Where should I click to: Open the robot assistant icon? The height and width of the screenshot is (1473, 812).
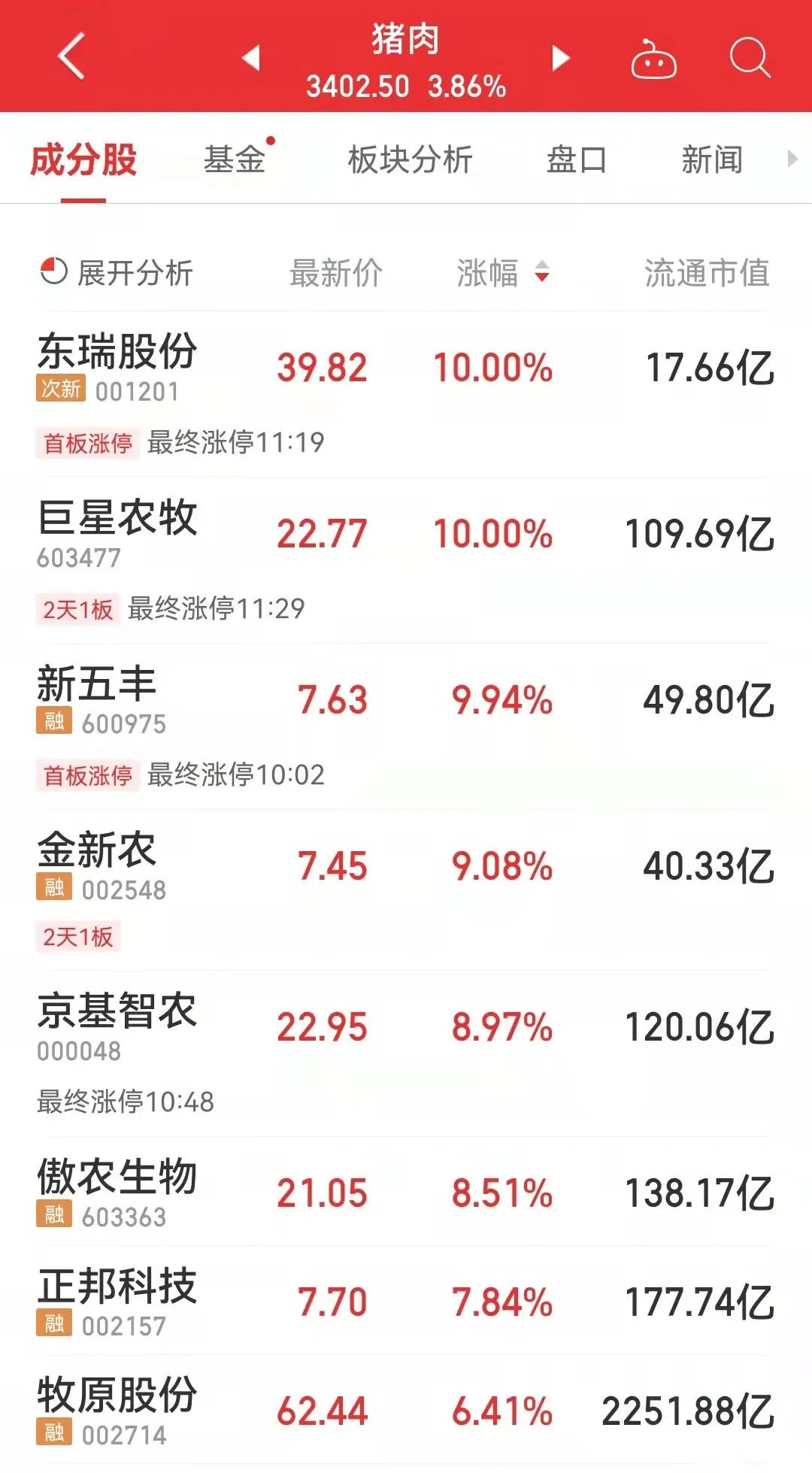tap(653, 59)
